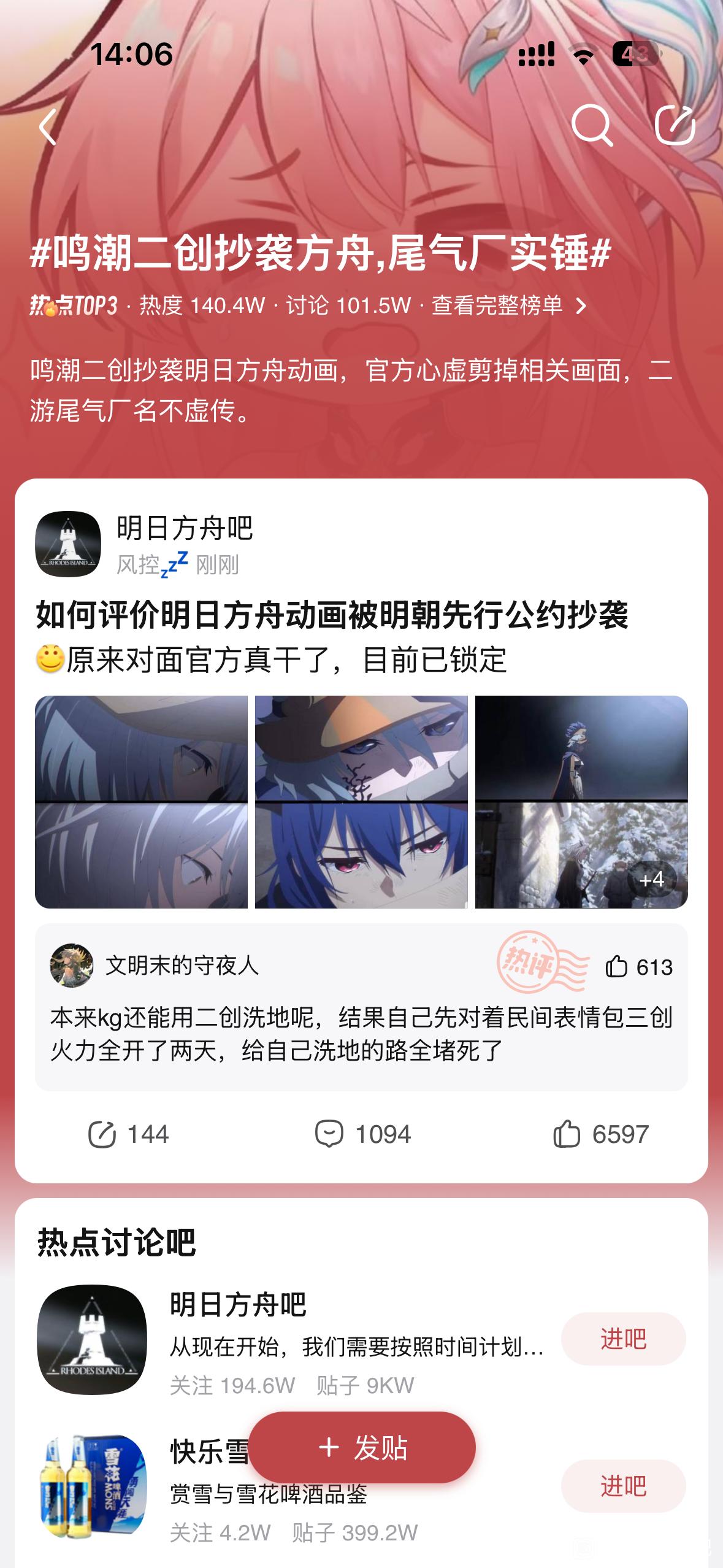
Task: Open the 1094 comments on the post
Action: coord(362,1134)
